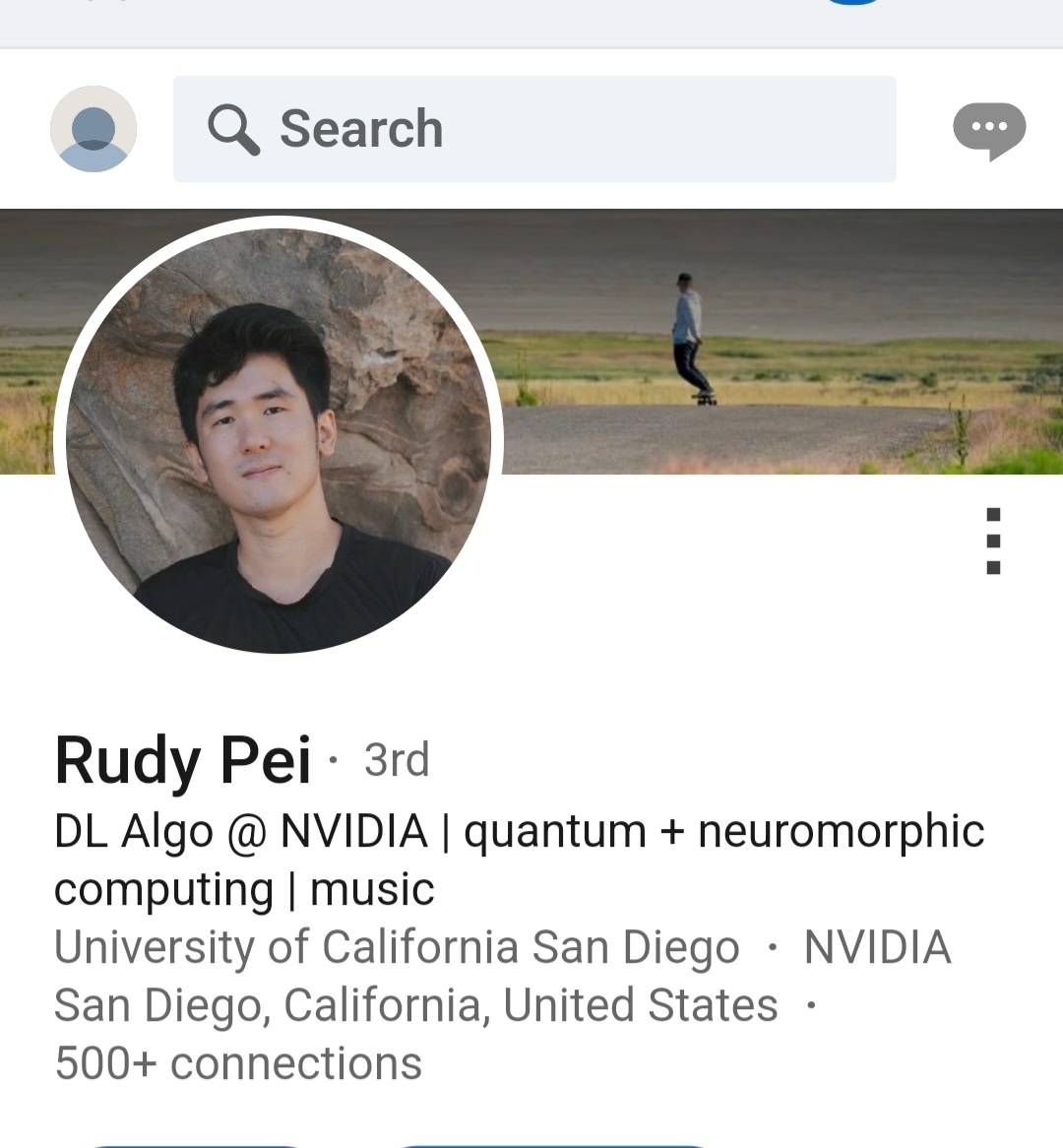The height and width of the screenshot is (1148, 1063).
Task: Open your own profile avatar menu
Action: [94, 129]
